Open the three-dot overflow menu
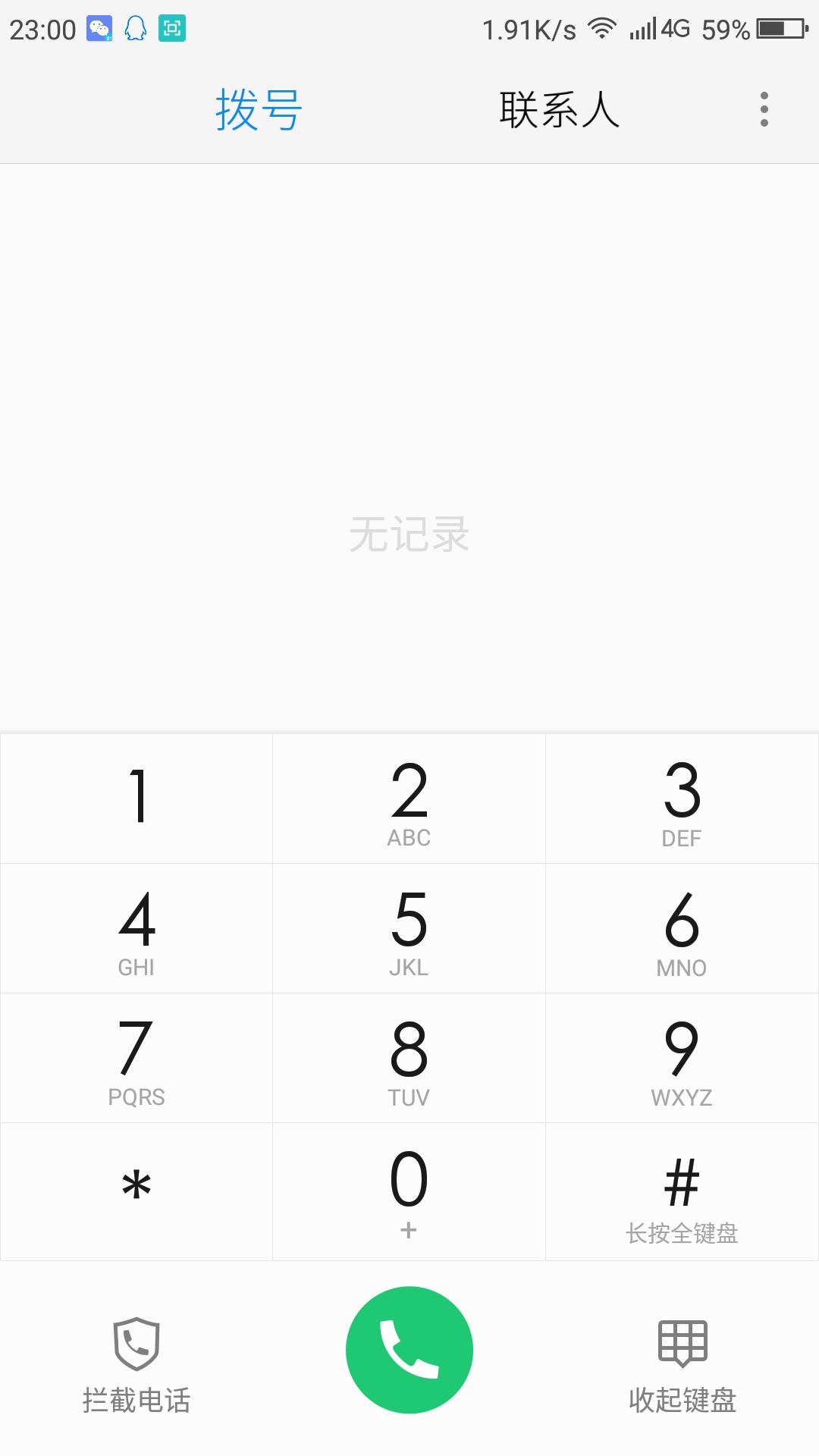 [x=764, y=108]
